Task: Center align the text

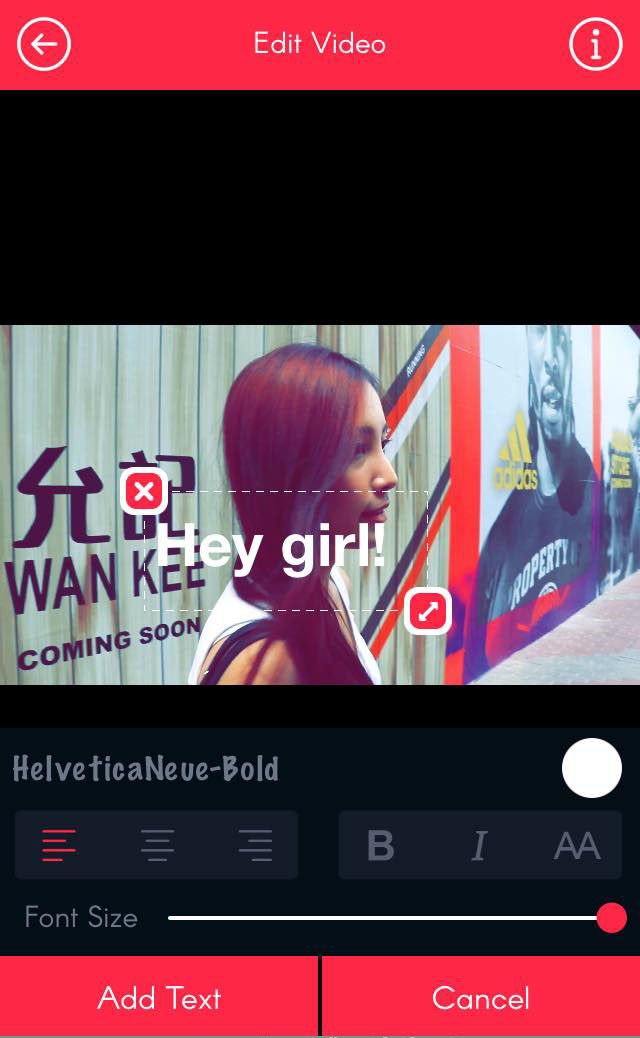Action: (x=157, y=845)
